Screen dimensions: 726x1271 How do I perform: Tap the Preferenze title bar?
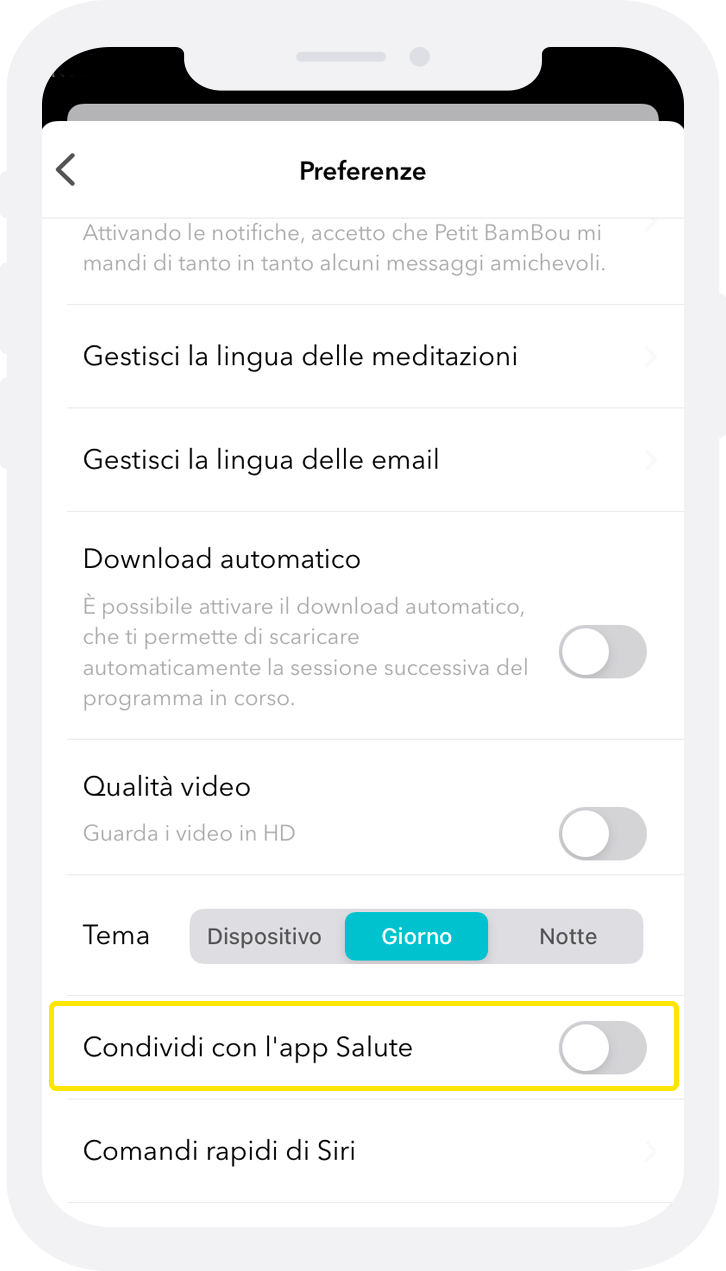coord(362,170)
